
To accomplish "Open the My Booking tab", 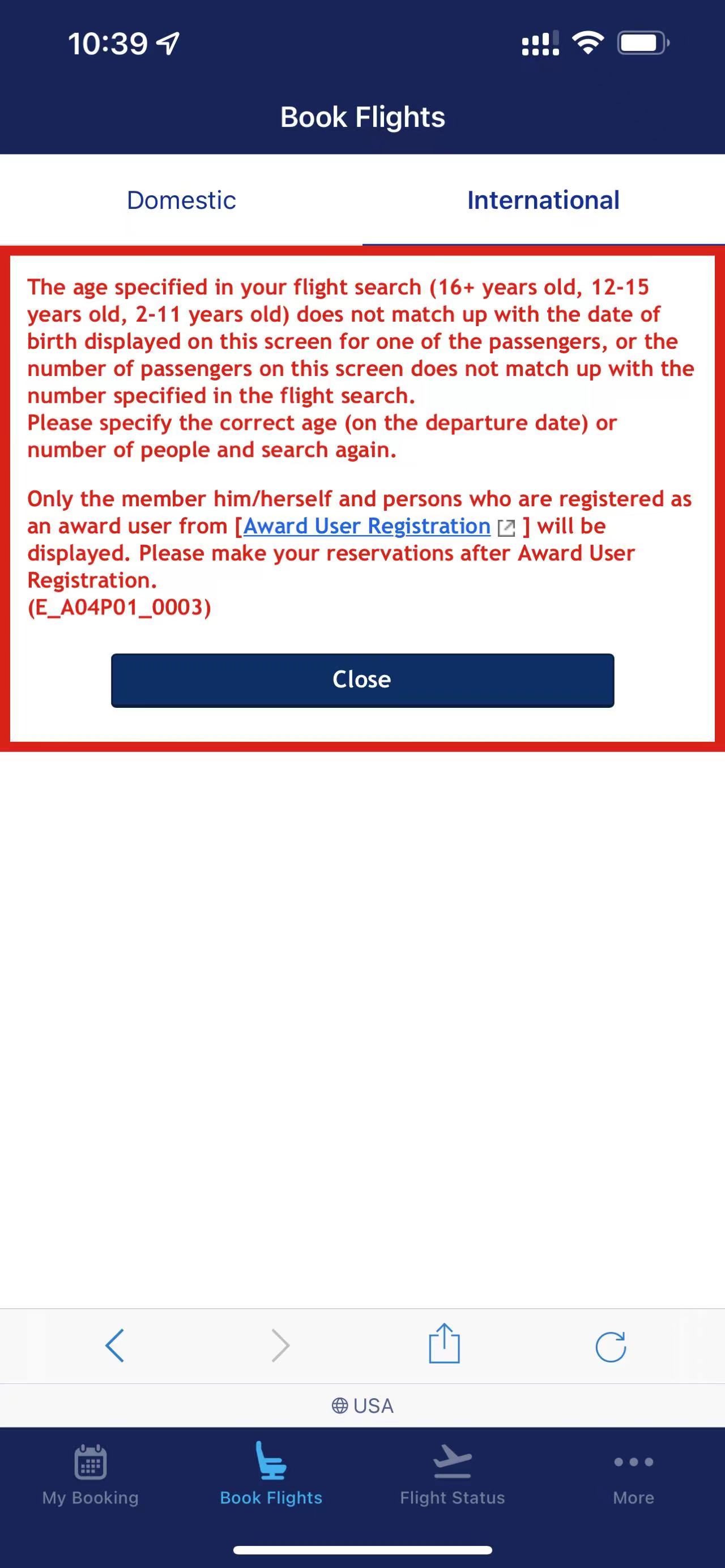I will [90, 1473].
